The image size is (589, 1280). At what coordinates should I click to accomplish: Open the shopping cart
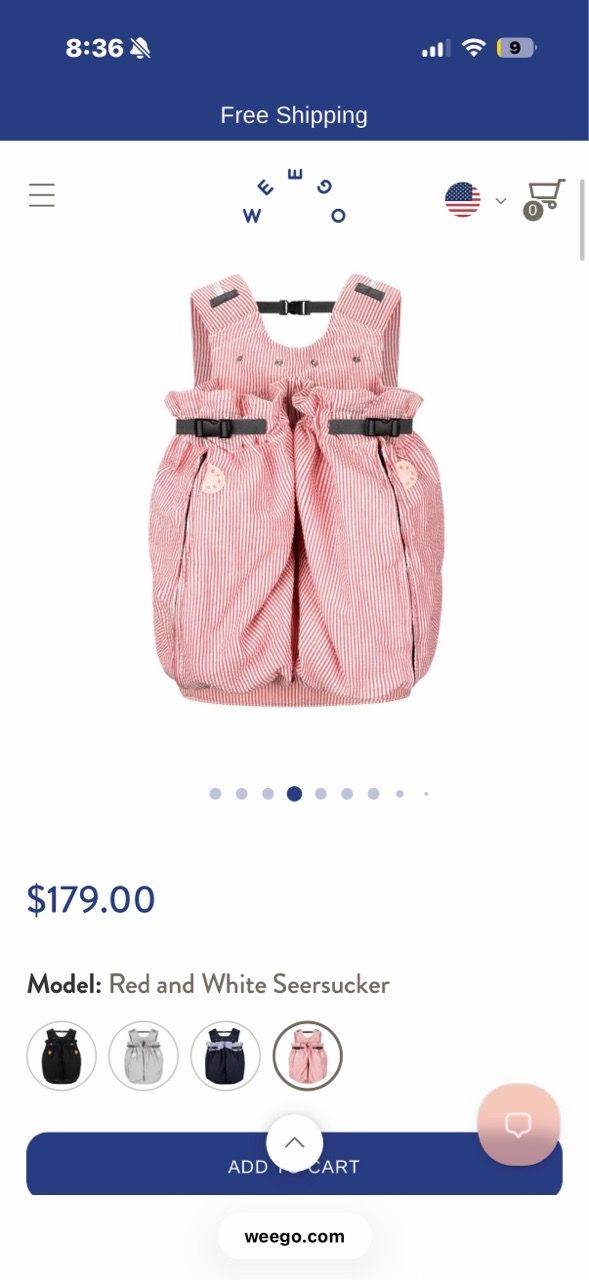[543, 199]
